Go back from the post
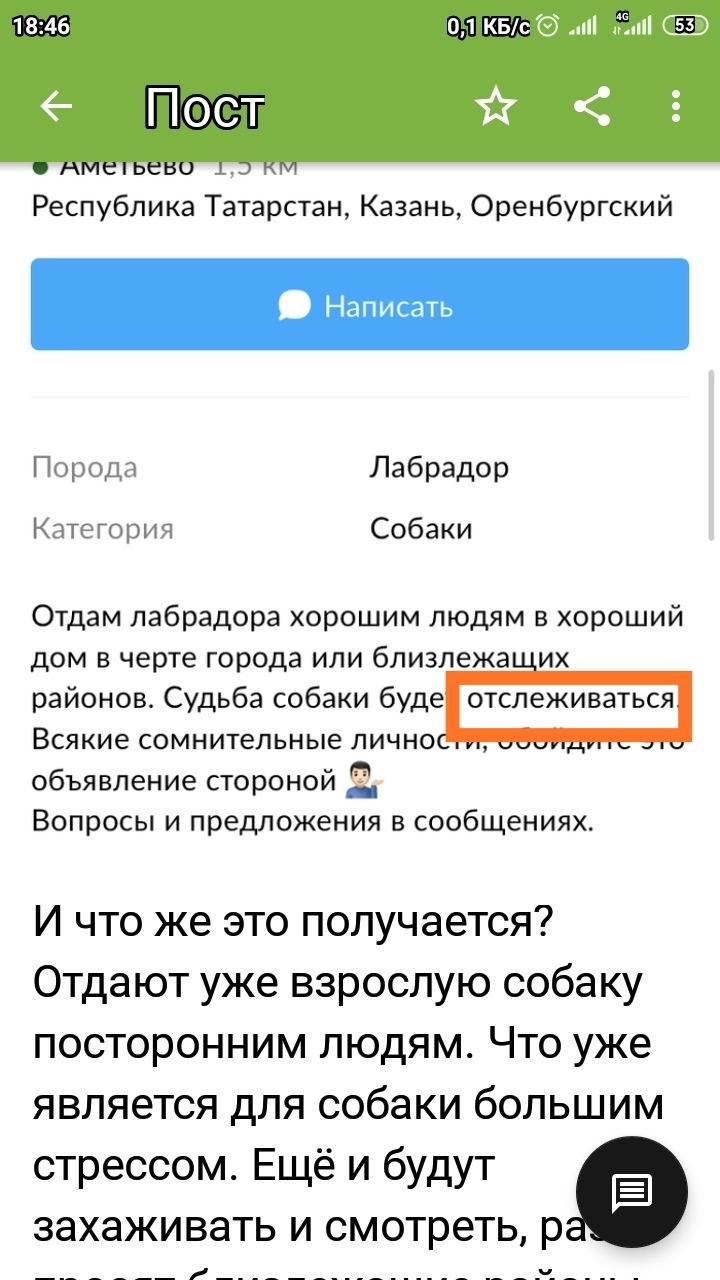720x1280 pixels. pos(56,107)
